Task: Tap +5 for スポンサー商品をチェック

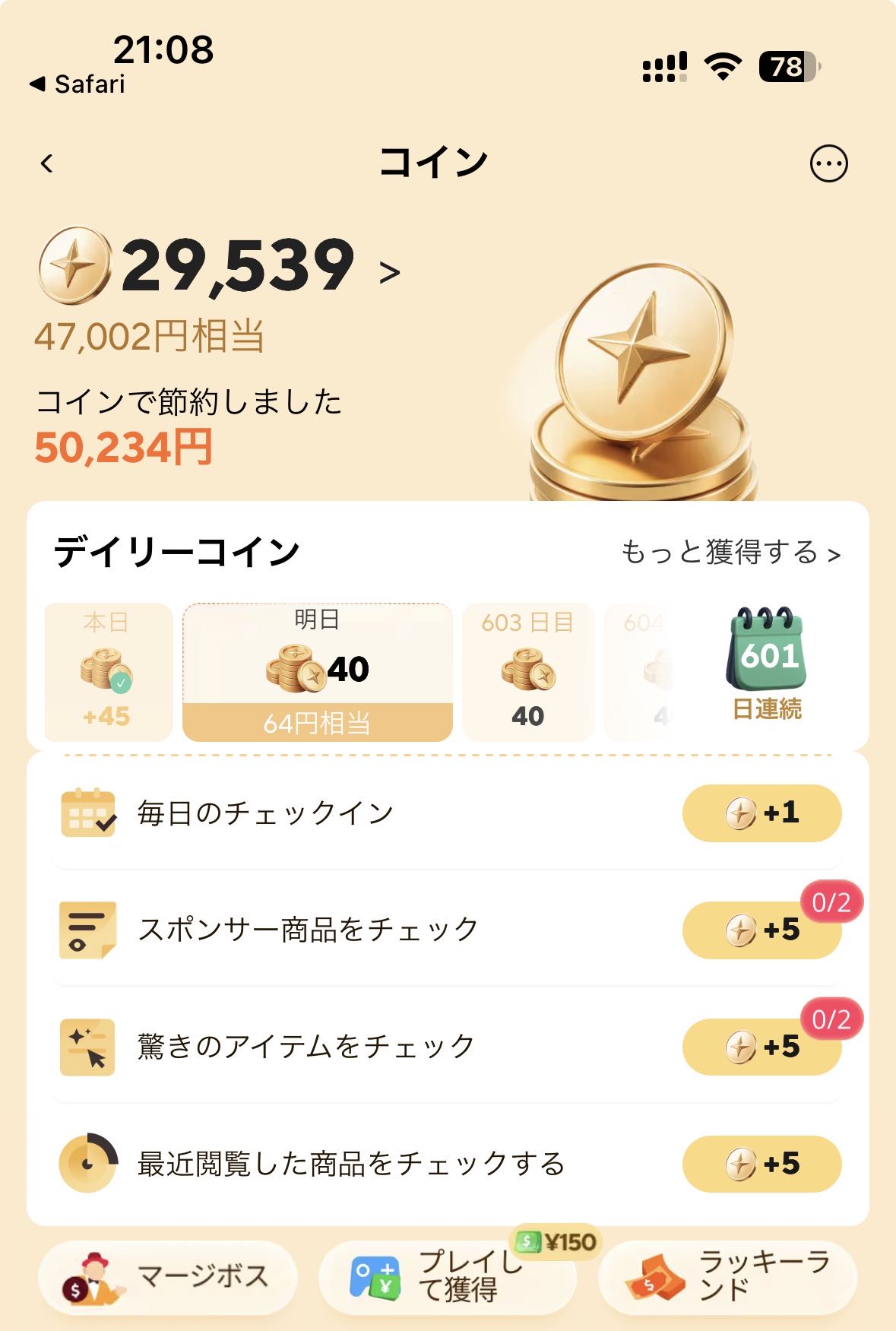Action: (x=761, y=930)
